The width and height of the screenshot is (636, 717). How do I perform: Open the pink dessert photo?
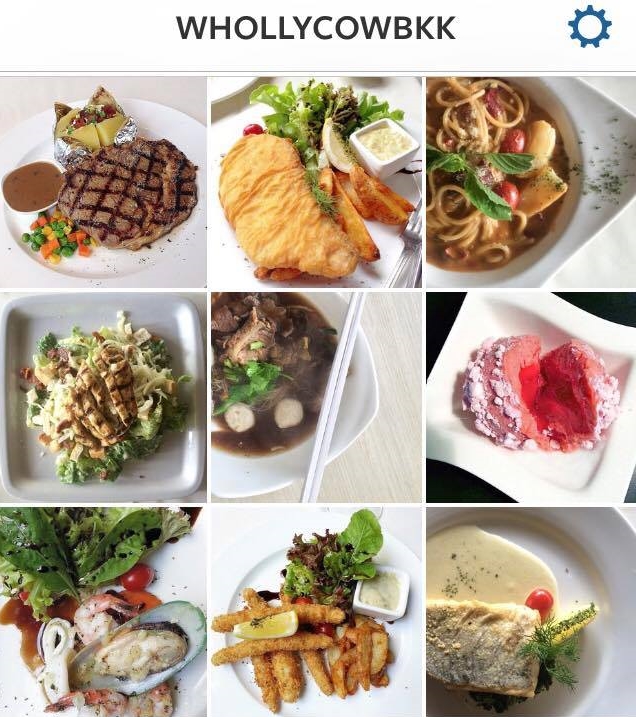530,397
